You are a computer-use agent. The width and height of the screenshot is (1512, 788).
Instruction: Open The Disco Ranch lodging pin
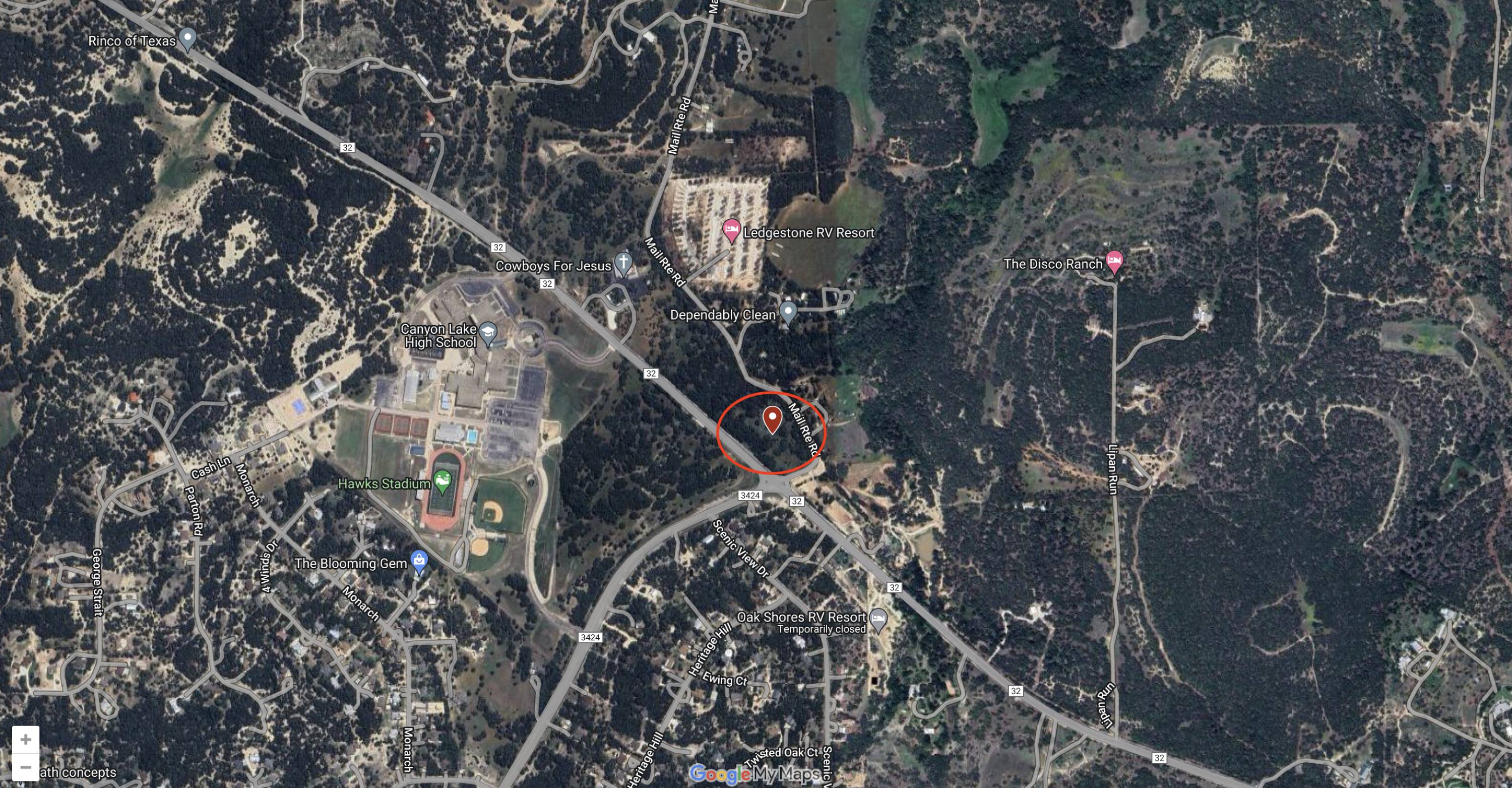[1114, 261]
